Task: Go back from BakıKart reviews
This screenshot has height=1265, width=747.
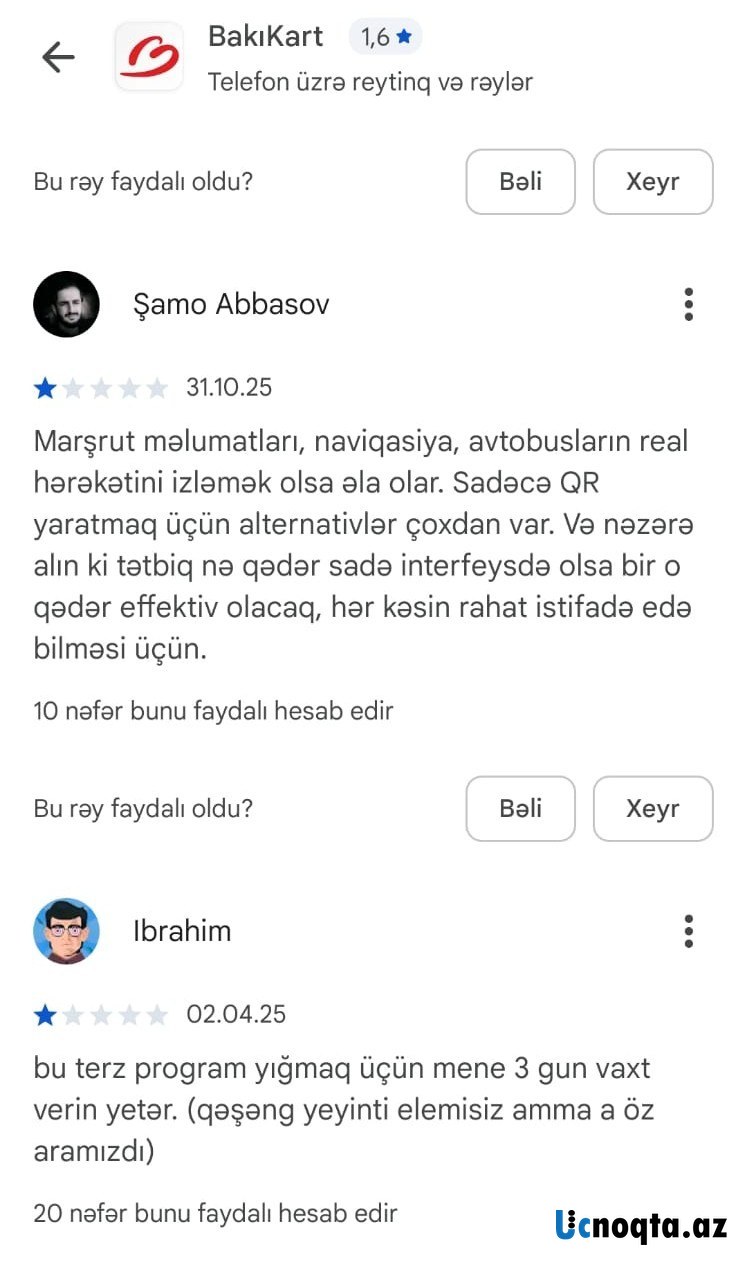Action: click(58, 58)
